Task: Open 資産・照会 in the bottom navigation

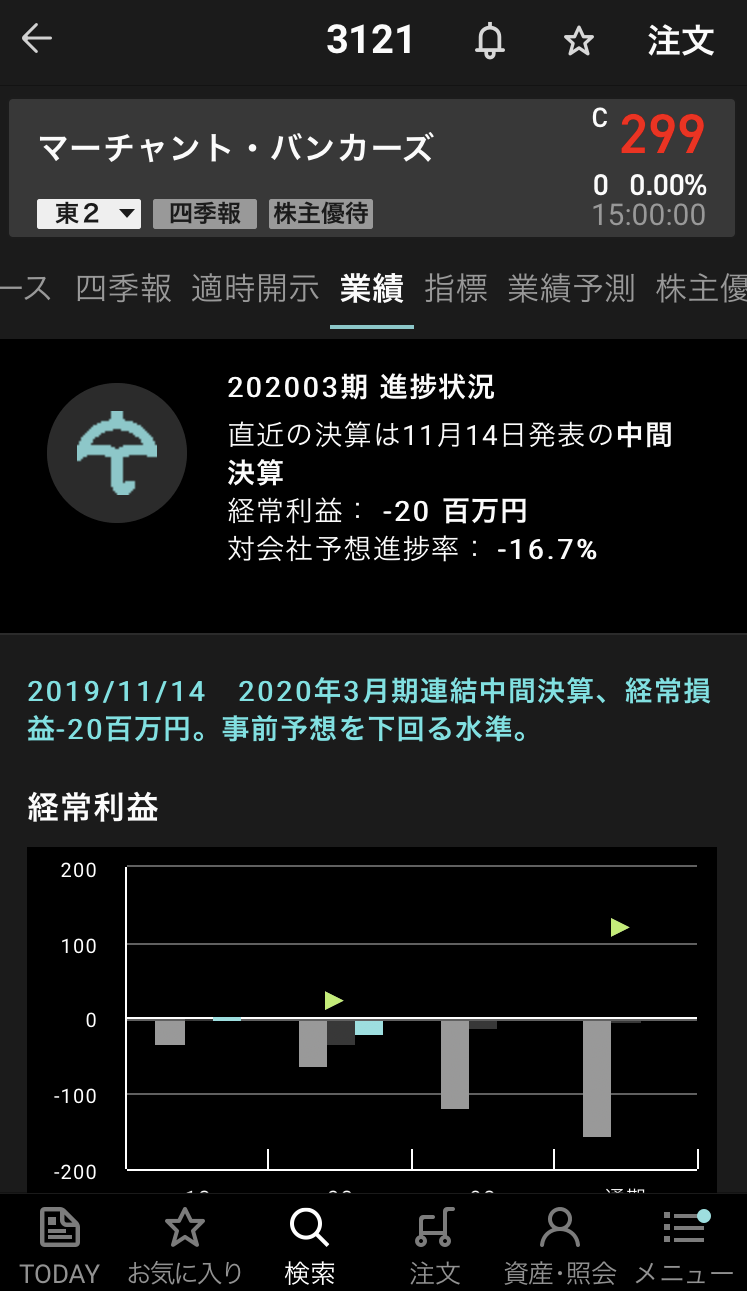Action: tap(560, 1243)
